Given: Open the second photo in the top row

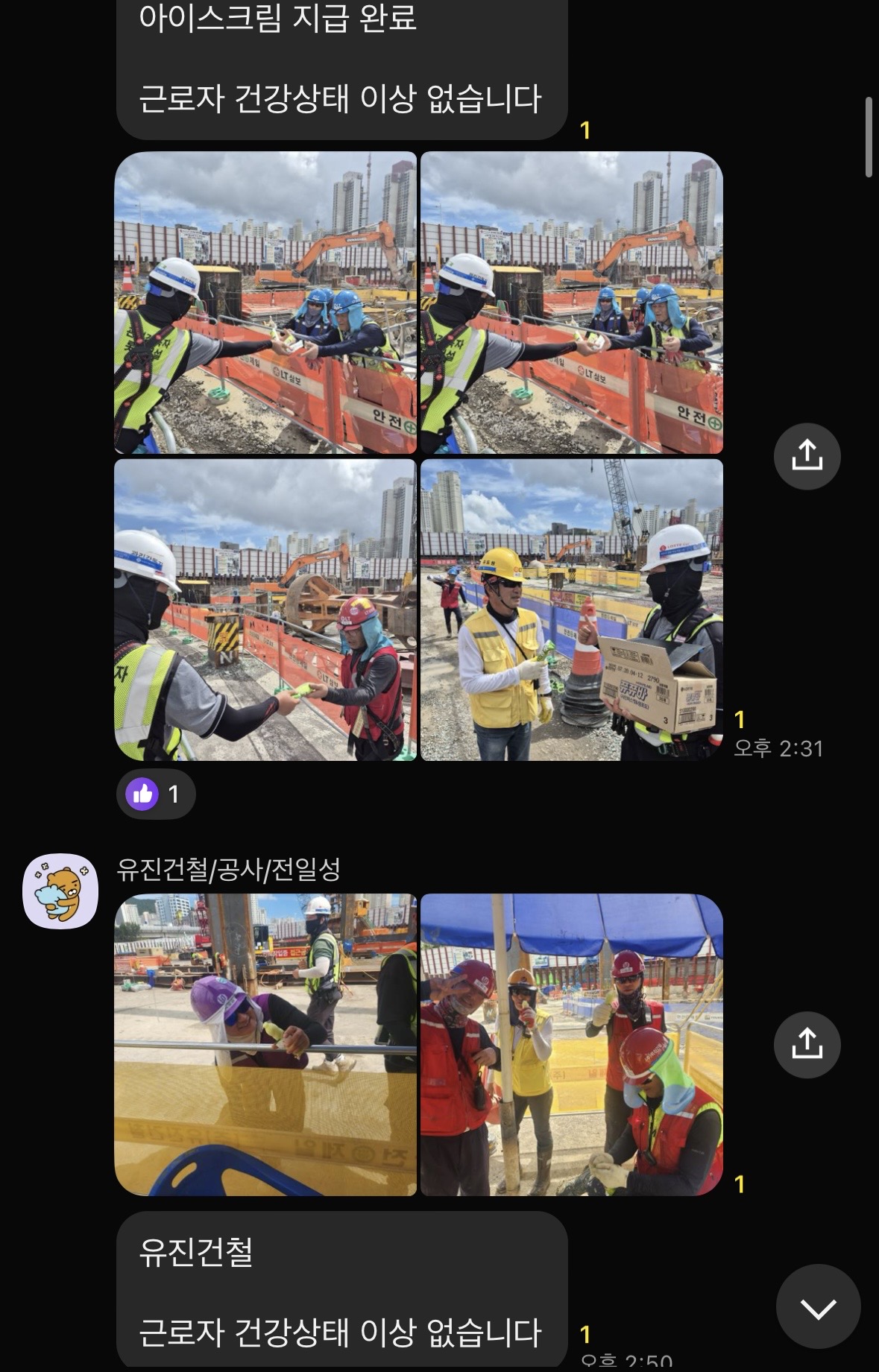Looking at the screenshot, I should pyautogui.click(x=572, y=303).
